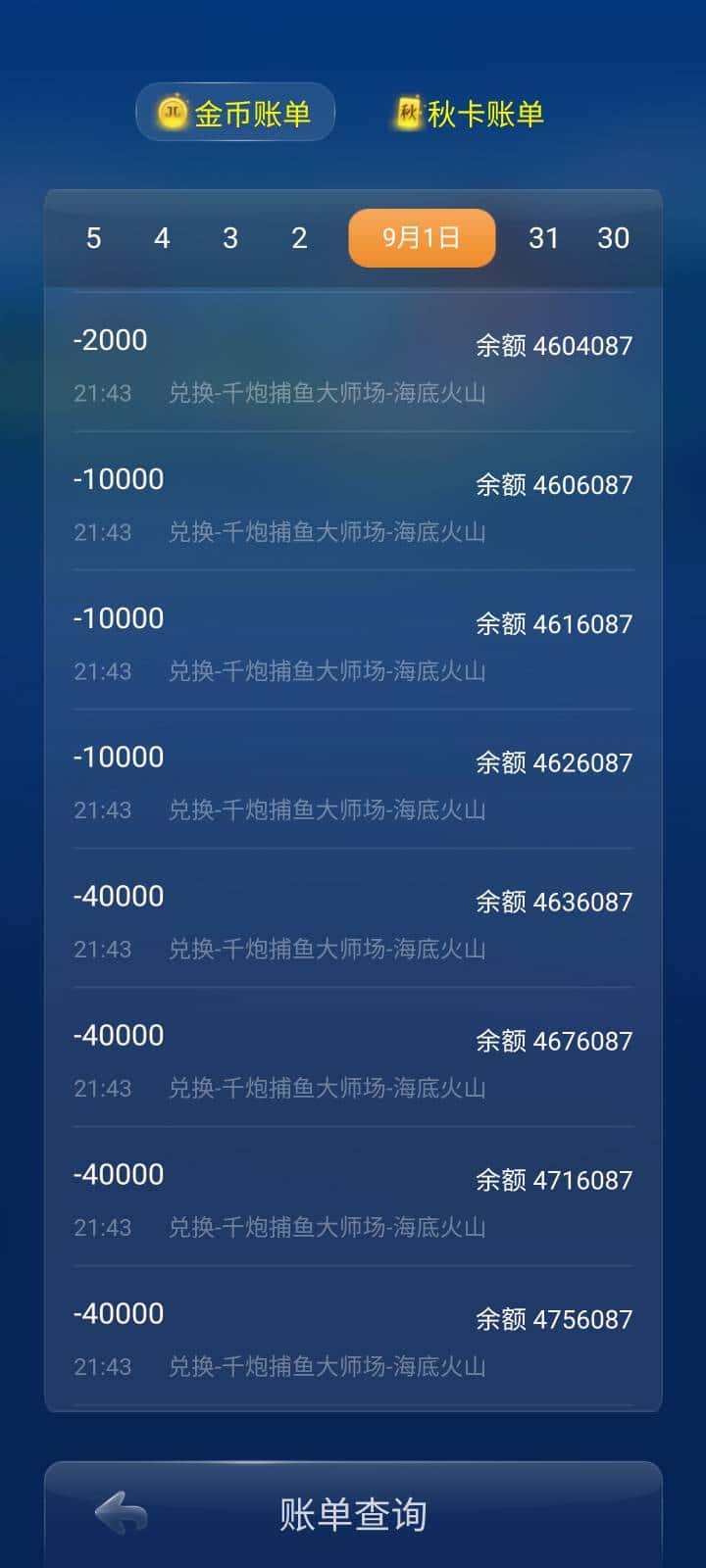The height and width of the screenshot is (1568, 706).
Task: Select date 5 in the date row
Action: click(93, 237)
